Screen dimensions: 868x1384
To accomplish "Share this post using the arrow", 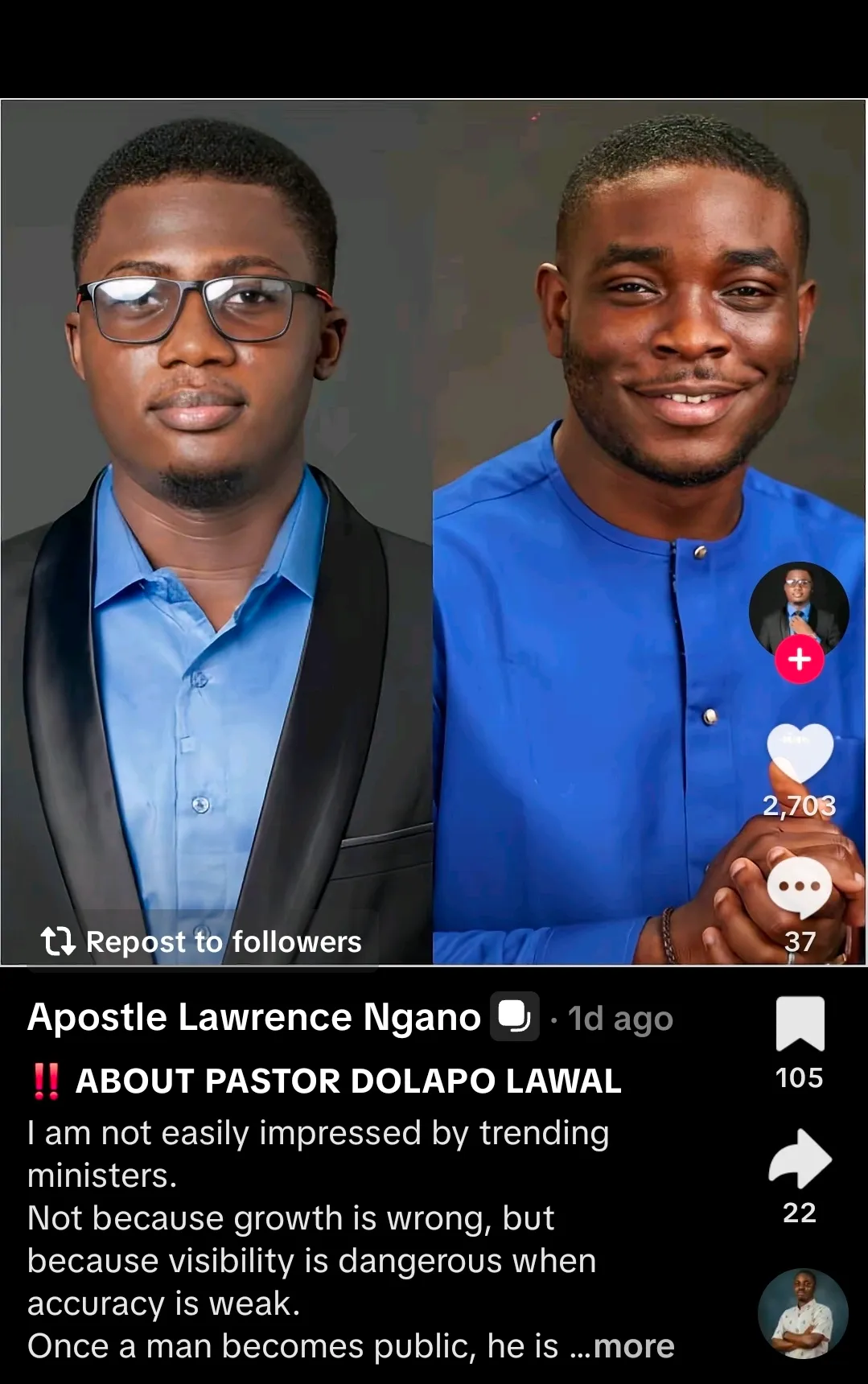I will click(x=800, y=1160).
